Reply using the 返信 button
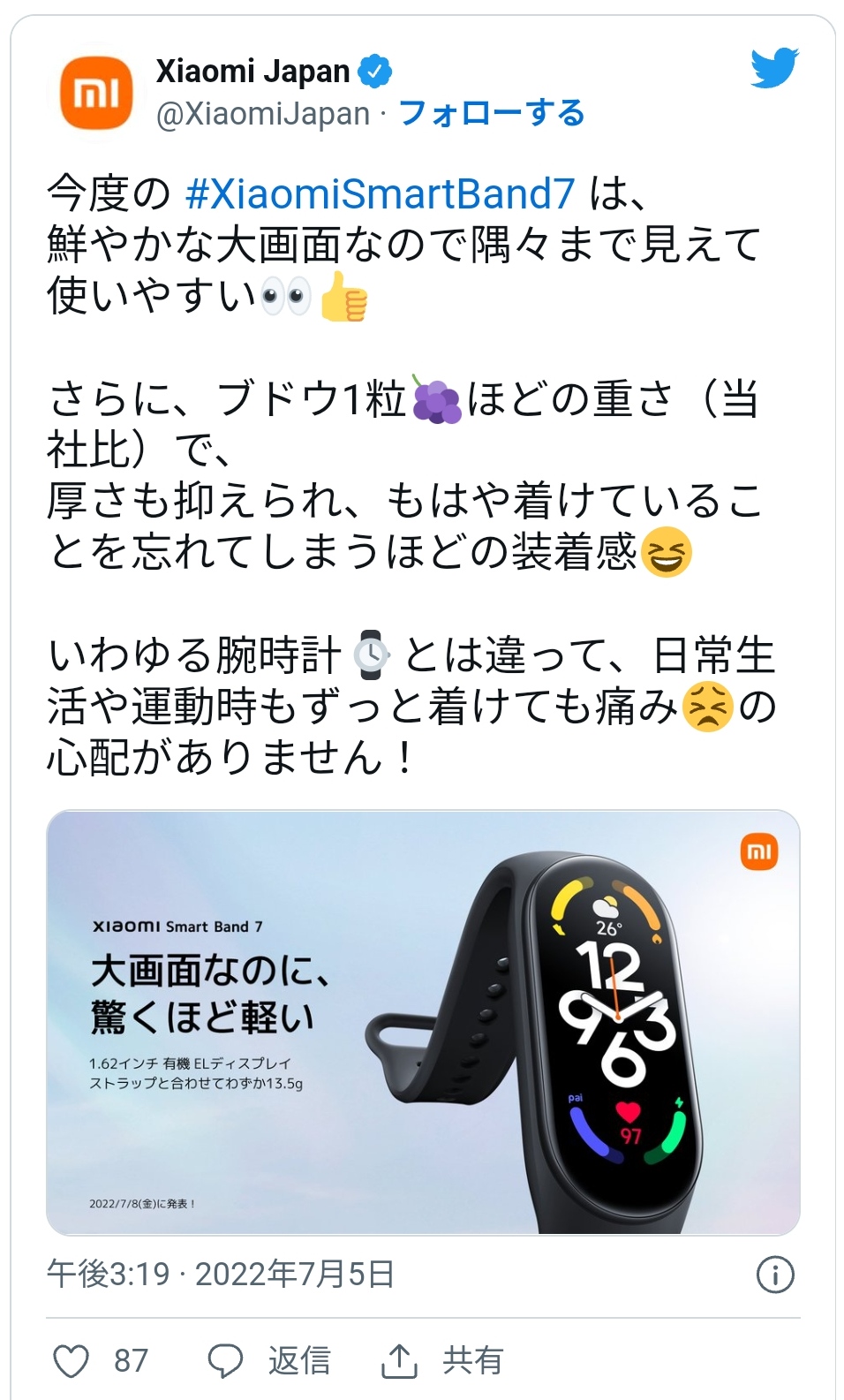This screenshot has width=844, height=1400. pyautogui.click(x=268, y=1361)
